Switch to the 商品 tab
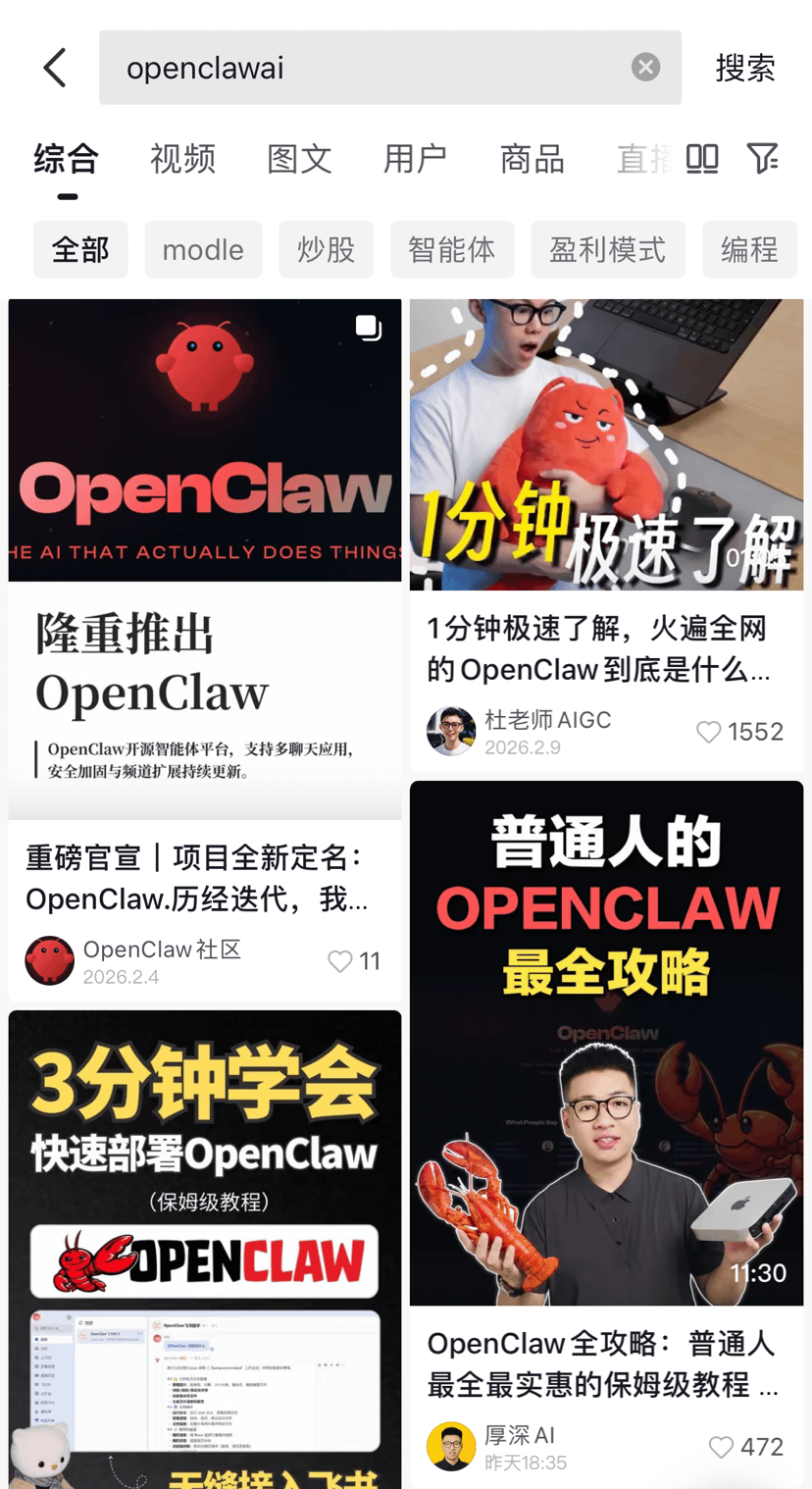This screenshot has height=1489, width=812. click(x=532, y=159)
